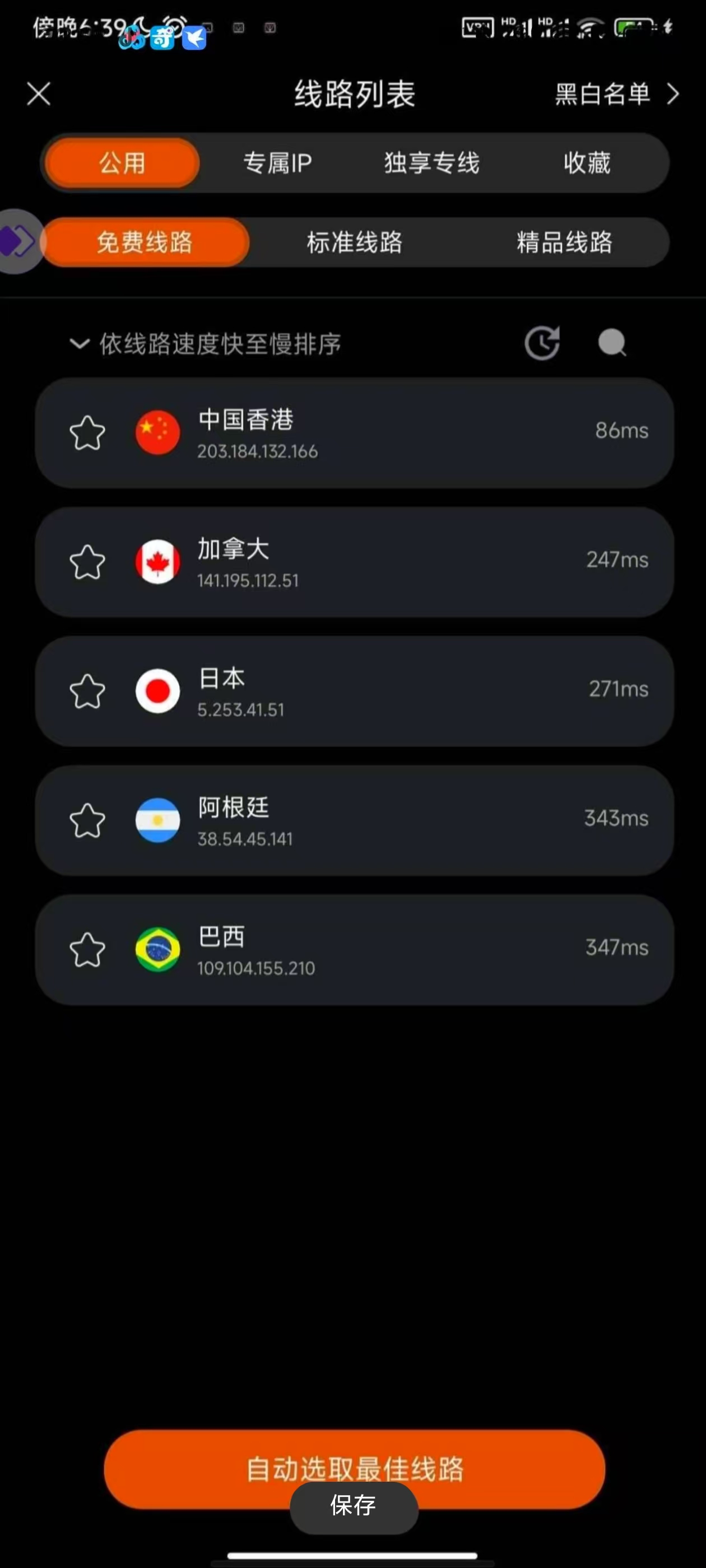
Task: Open the 黑白名单 page
Action: click(616, 94)
